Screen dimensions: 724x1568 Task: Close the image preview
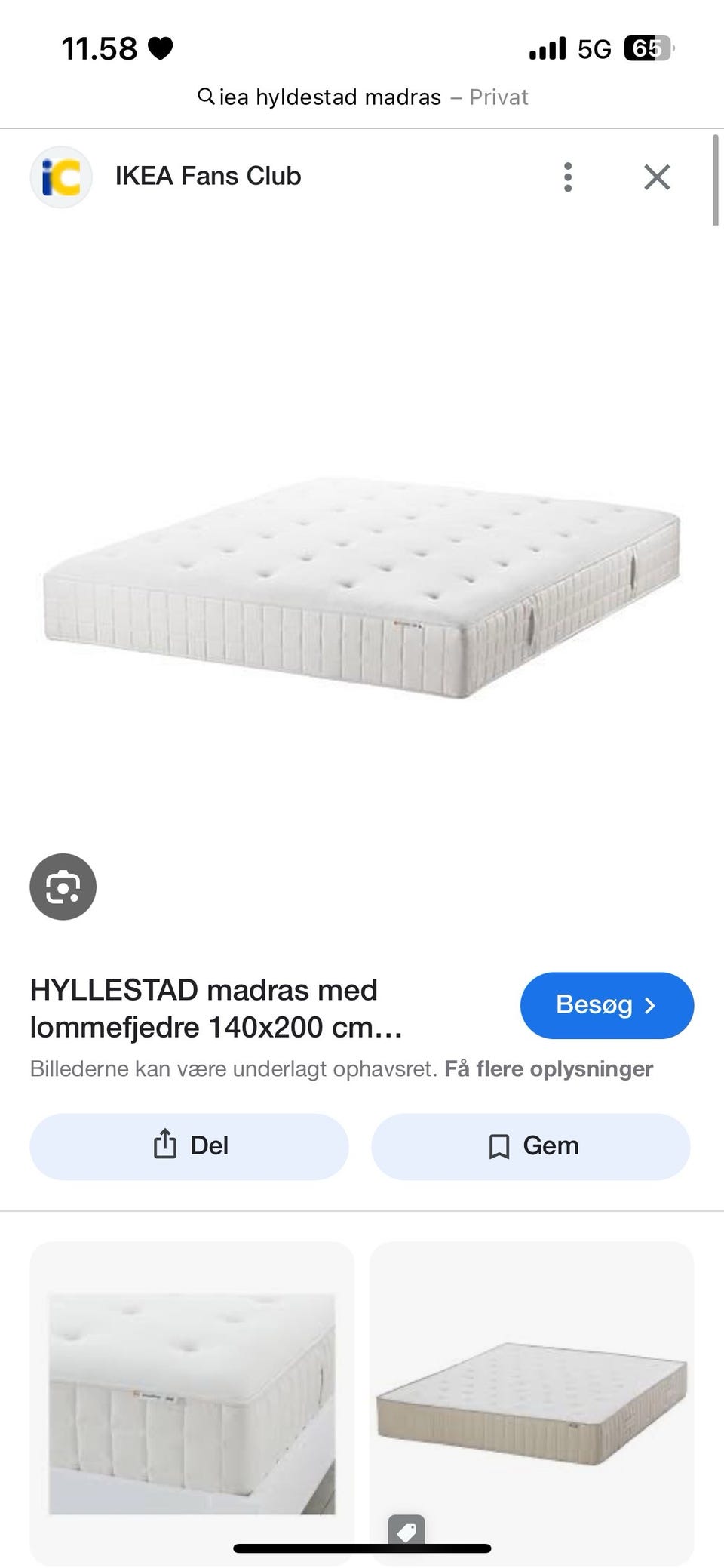657,177
